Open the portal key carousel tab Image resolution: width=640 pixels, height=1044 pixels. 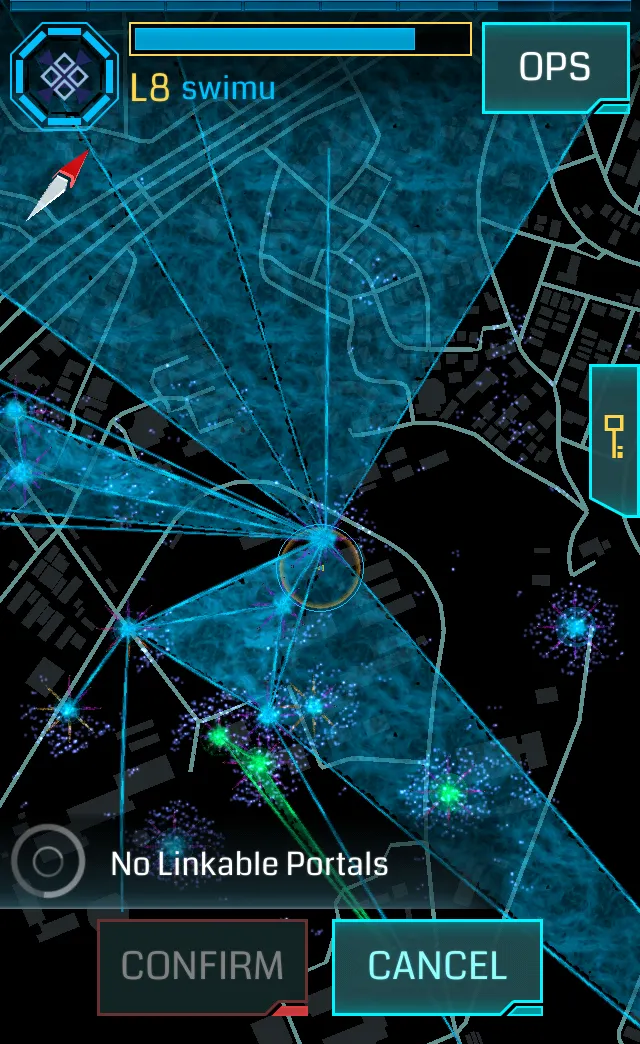click(x=614, y=438)
